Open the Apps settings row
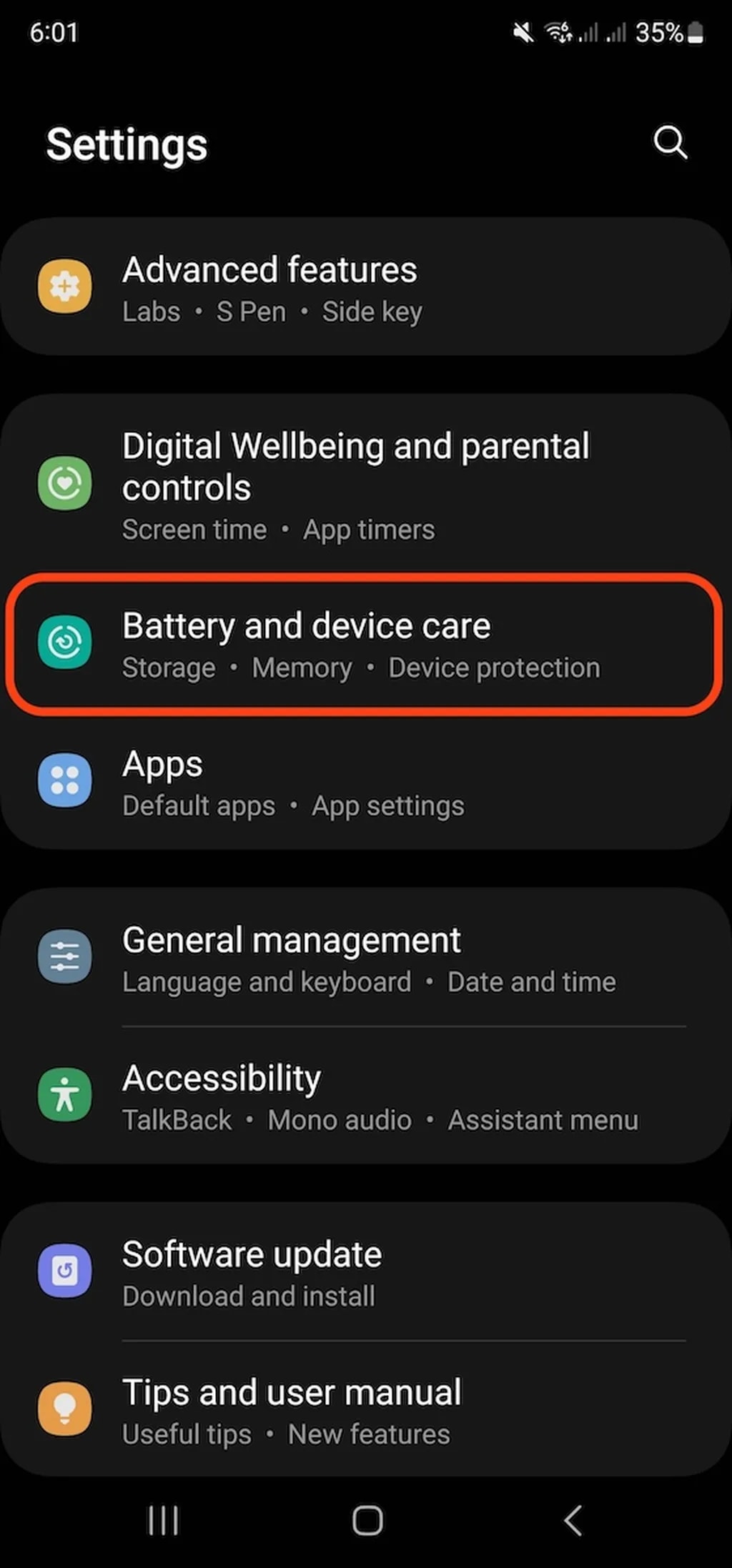This screenshot has width=732, height=1568. 365,783
